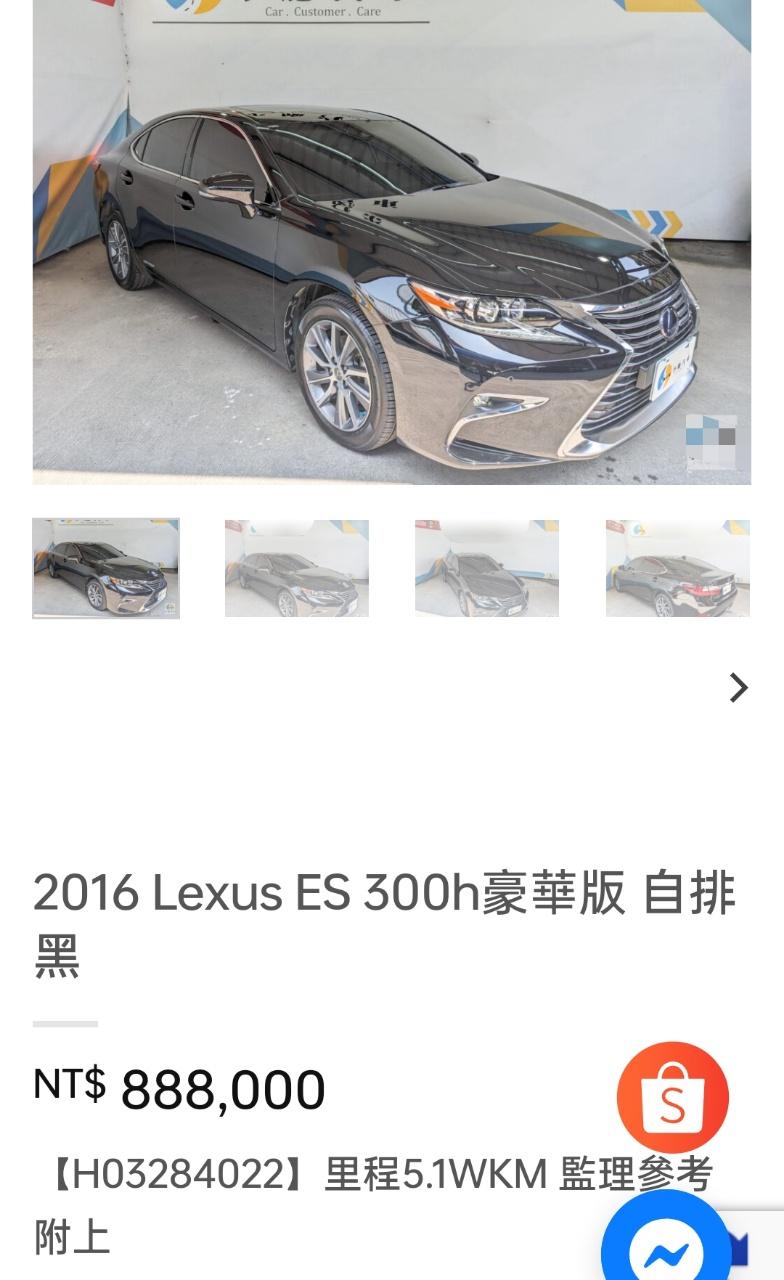Start a Messenger chat with the seller
Screen dimensions: 784x1280
pyautogui.click(x=665, y=1245)
